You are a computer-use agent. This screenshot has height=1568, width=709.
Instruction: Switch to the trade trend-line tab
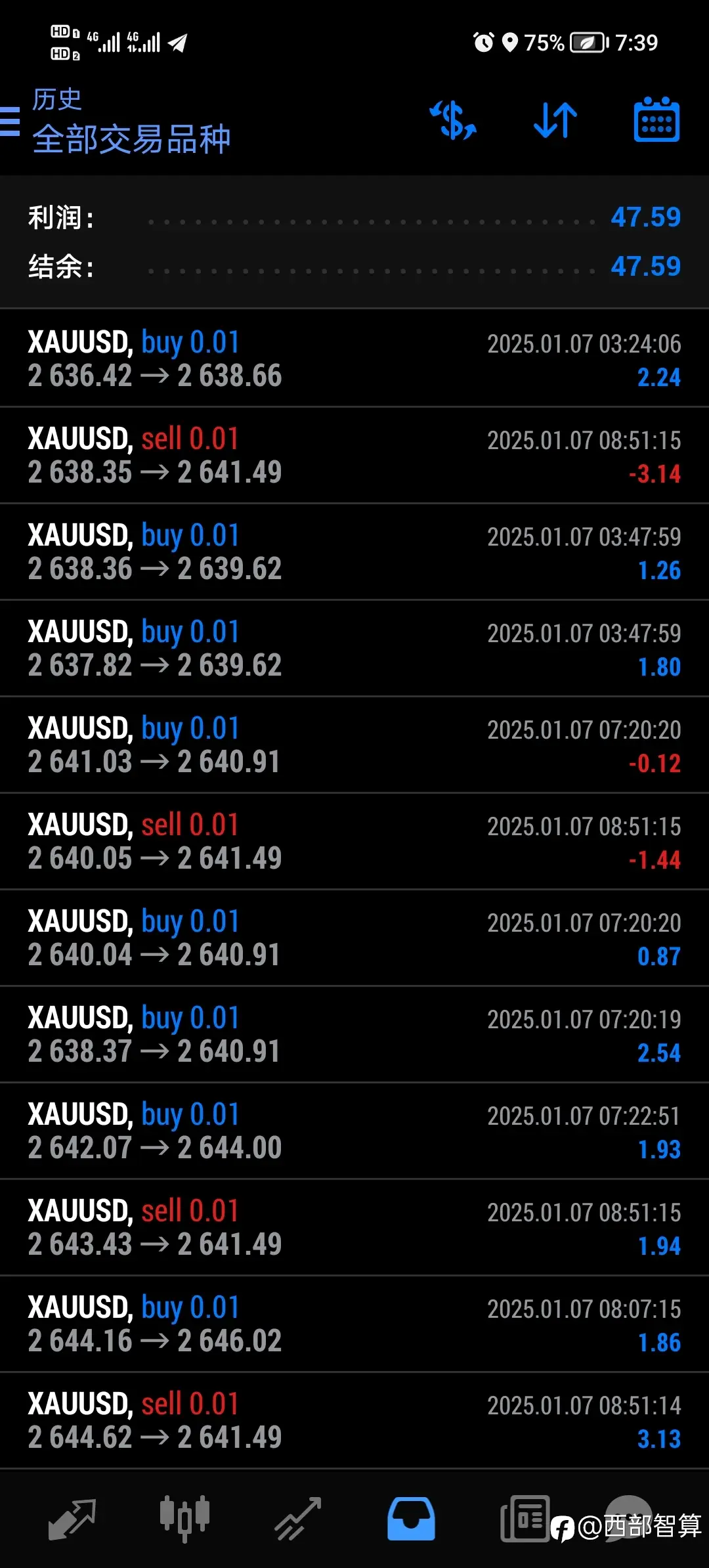coord(298,1519)
